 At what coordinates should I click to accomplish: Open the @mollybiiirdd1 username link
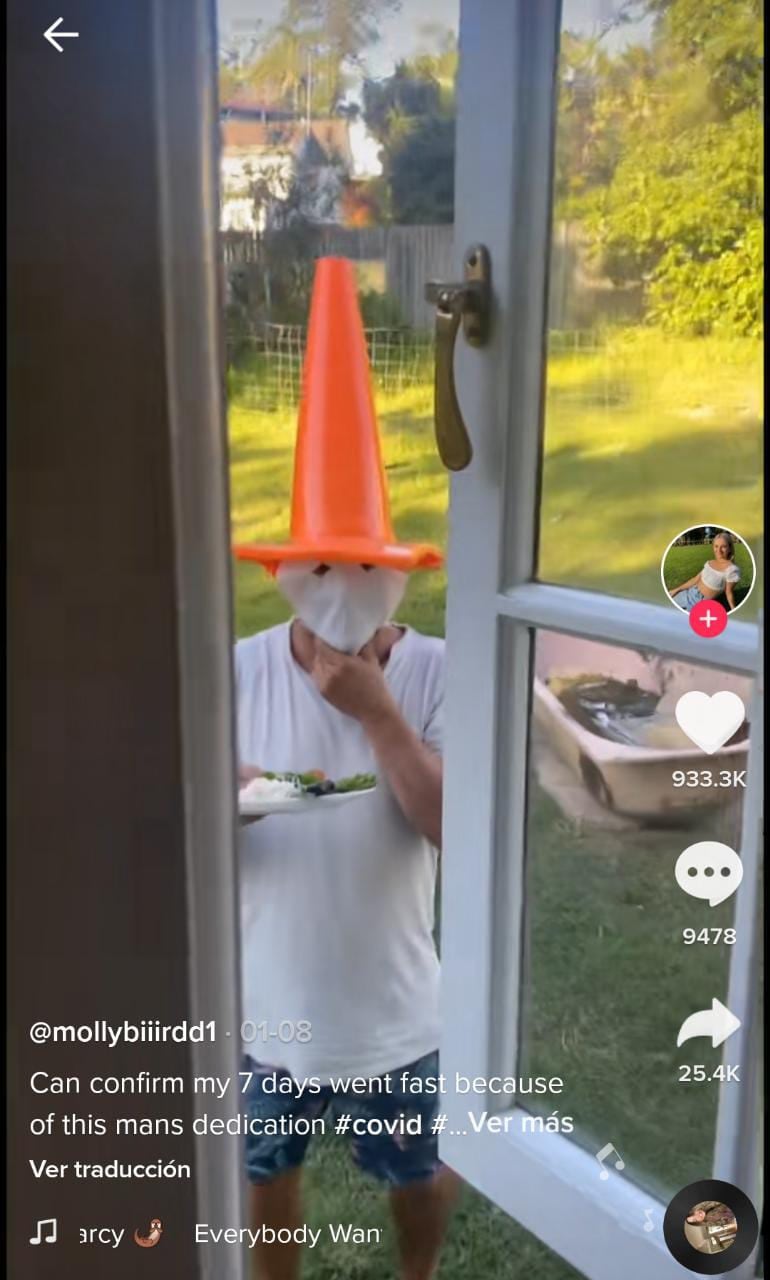point(123,1032)
